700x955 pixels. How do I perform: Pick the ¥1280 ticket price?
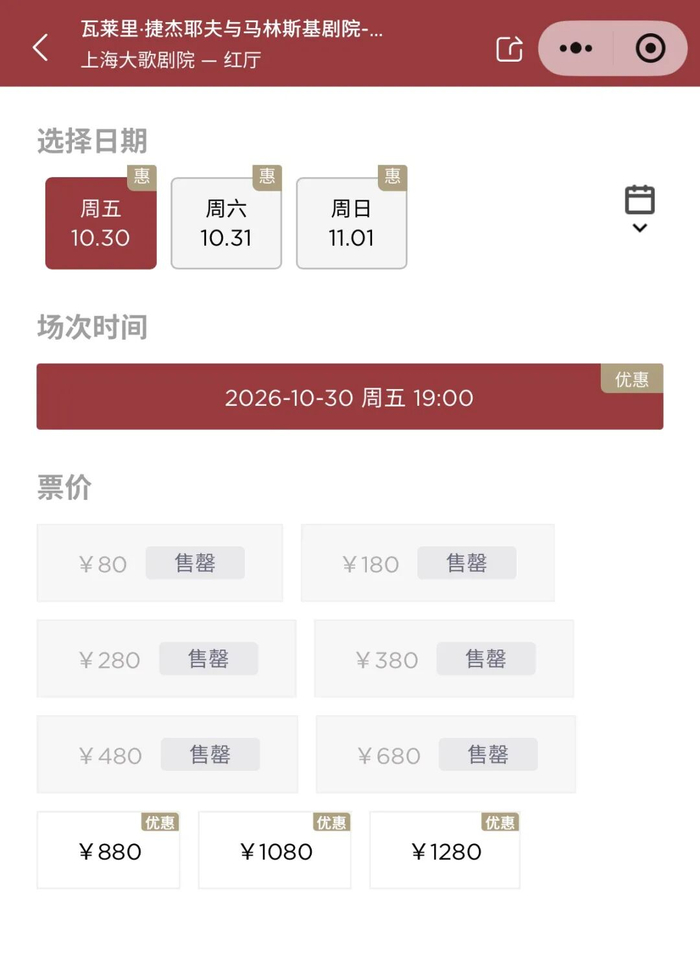tap(445, 850)
